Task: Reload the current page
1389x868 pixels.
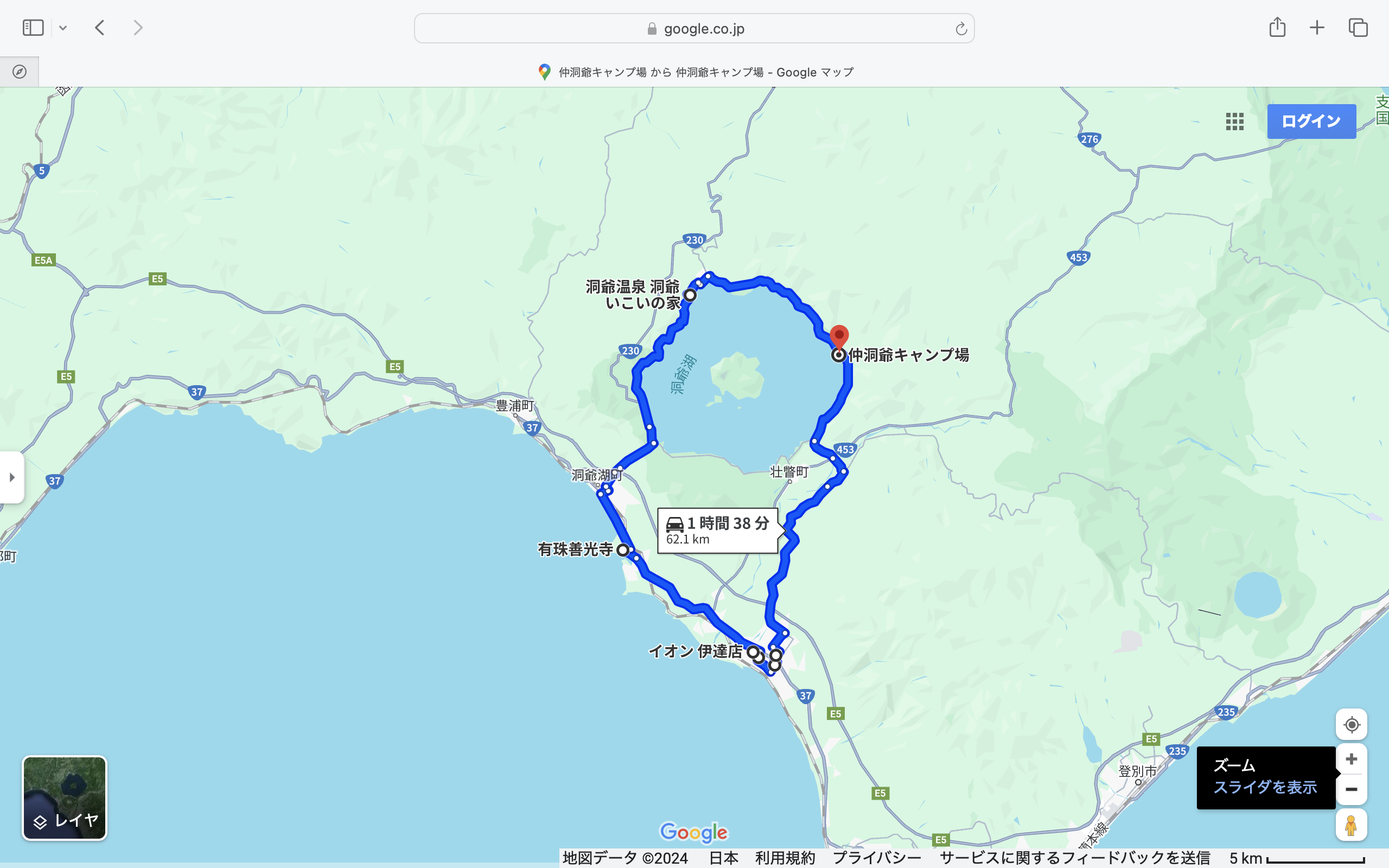Action: pos(961,29)
